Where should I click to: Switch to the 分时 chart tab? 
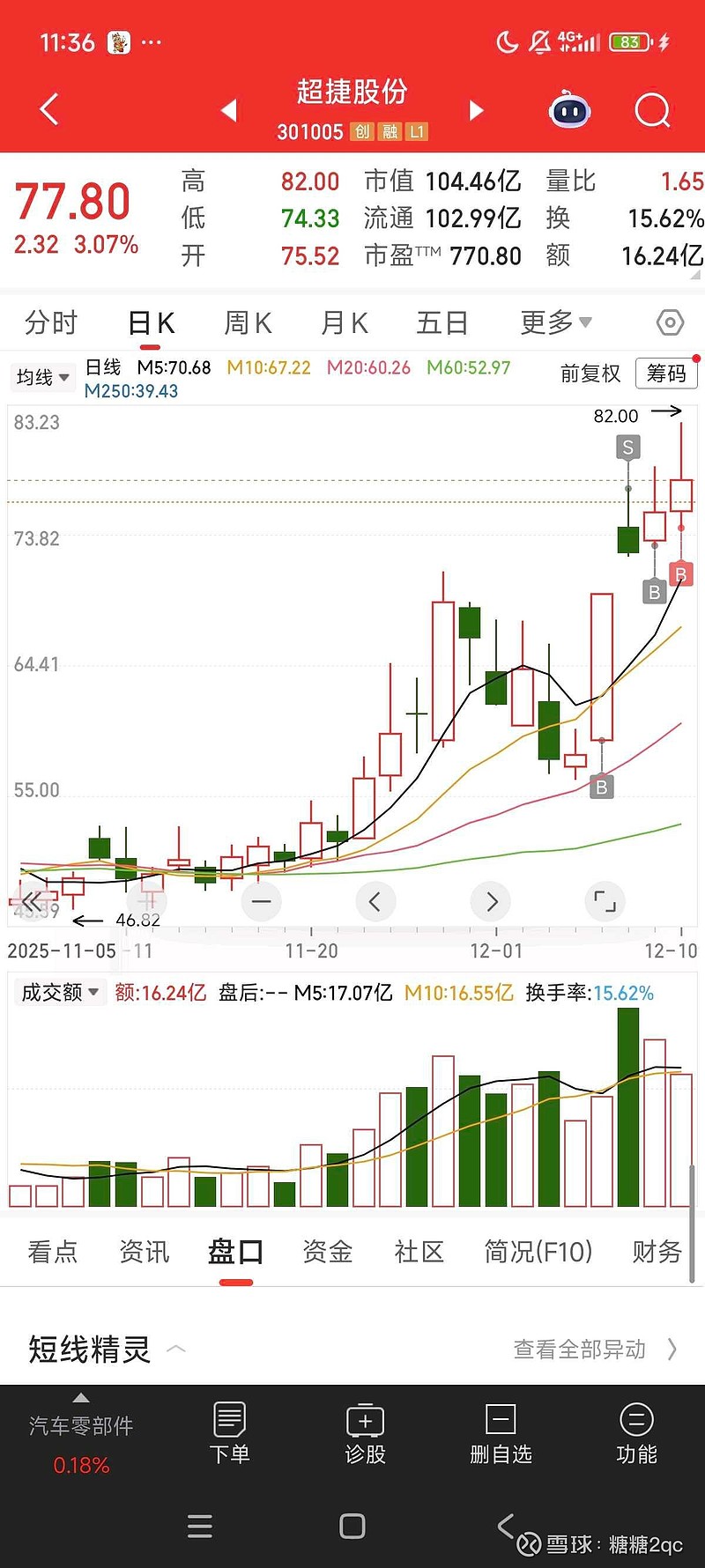[51, 323]
